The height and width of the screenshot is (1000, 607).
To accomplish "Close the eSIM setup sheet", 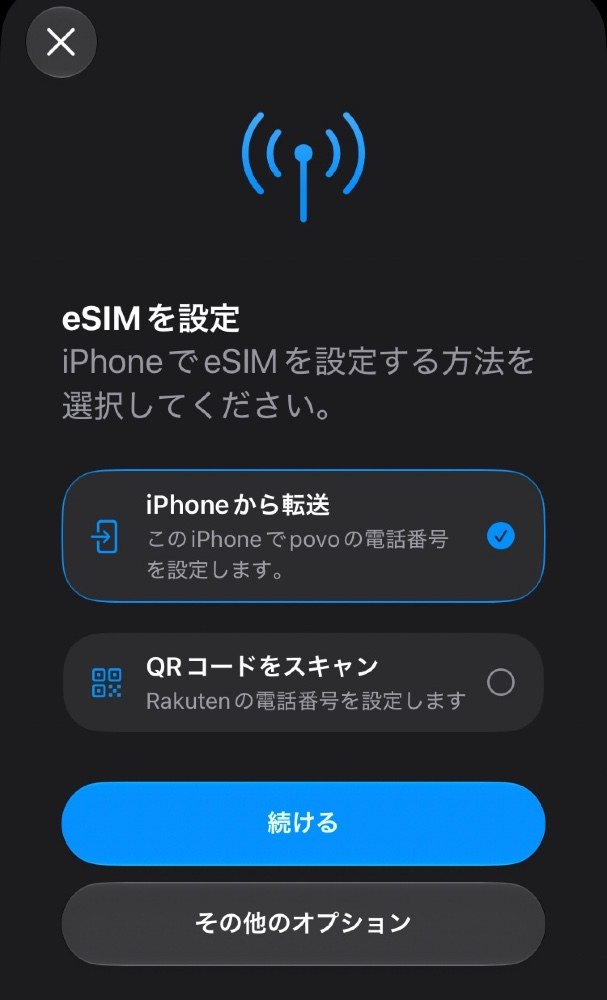I will pyautogui.click(x=61, y=42).
